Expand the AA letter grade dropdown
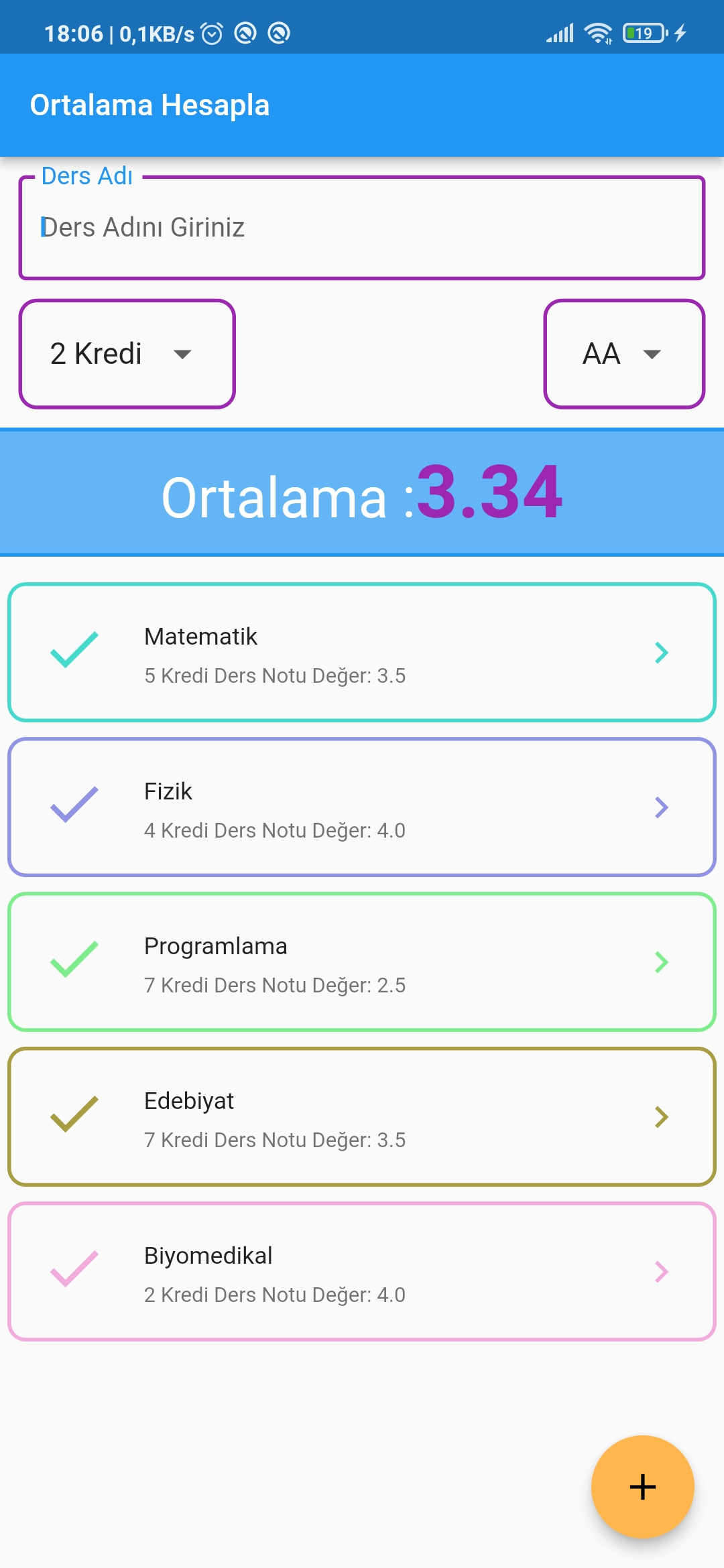724x1568 pixels. click(x=623, y=354)
